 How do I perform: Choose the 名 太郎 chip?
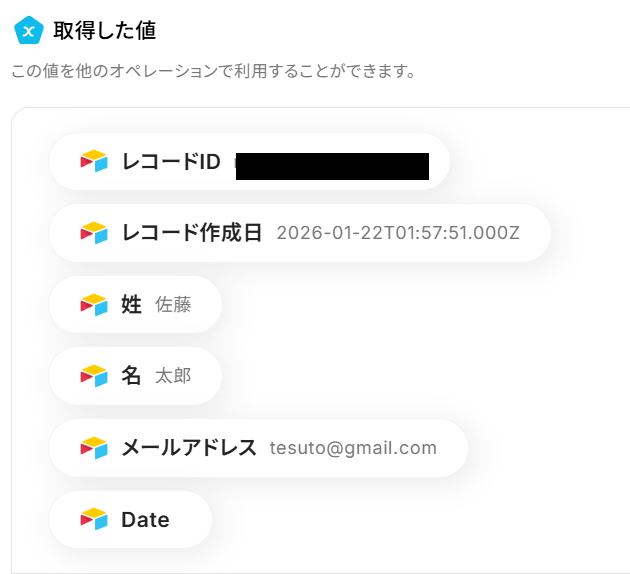click(135, 376)
